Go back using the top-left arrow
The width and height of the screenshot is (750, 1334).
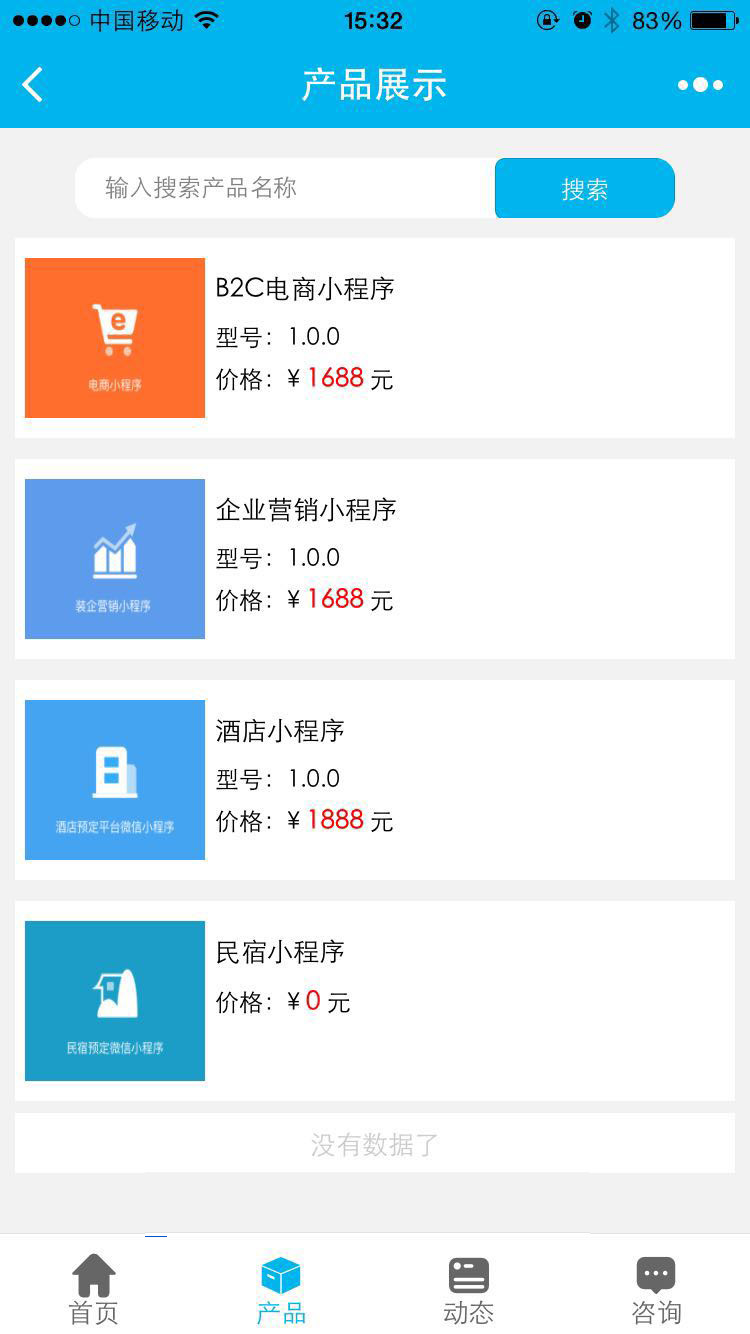point(33,85)
